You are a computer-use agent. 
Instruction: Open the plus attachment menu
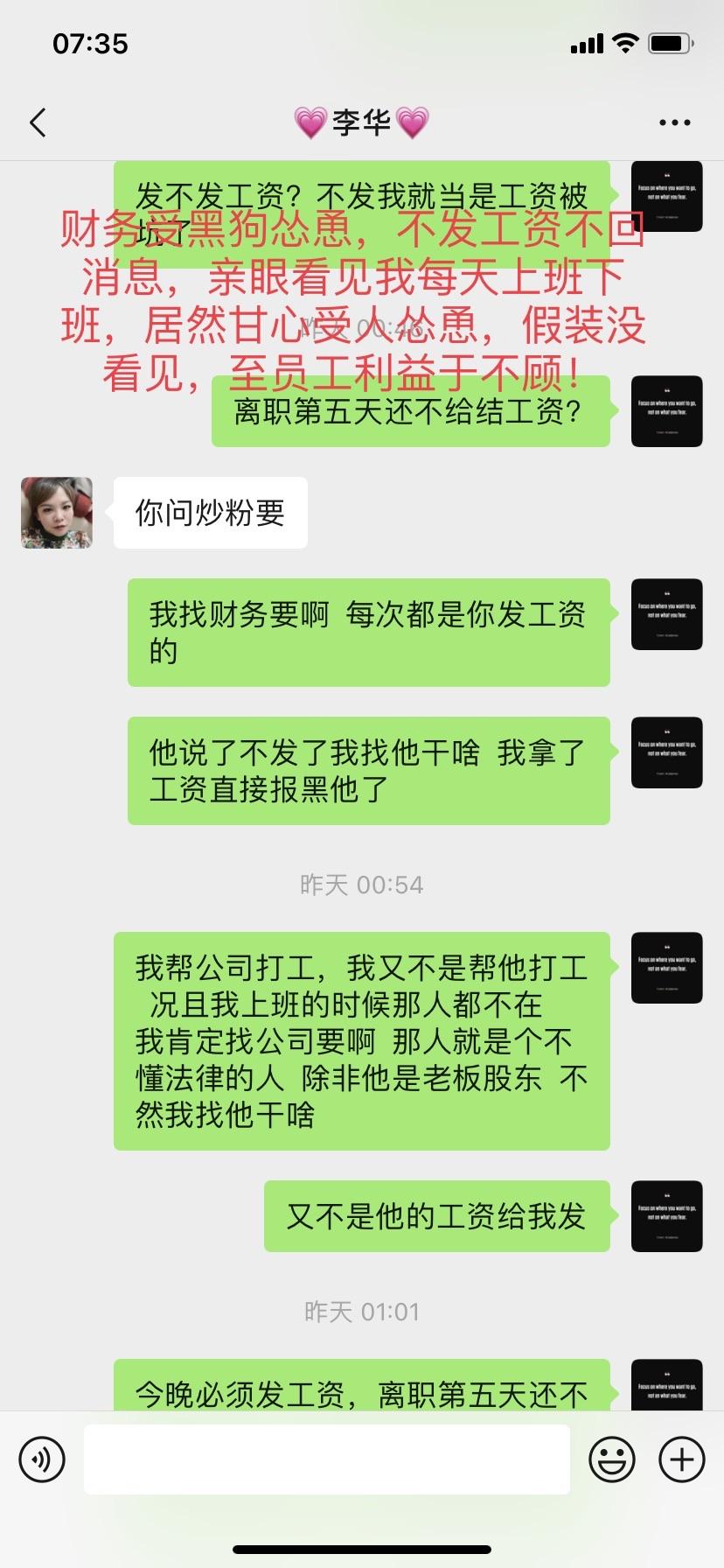pos(681,1459)
